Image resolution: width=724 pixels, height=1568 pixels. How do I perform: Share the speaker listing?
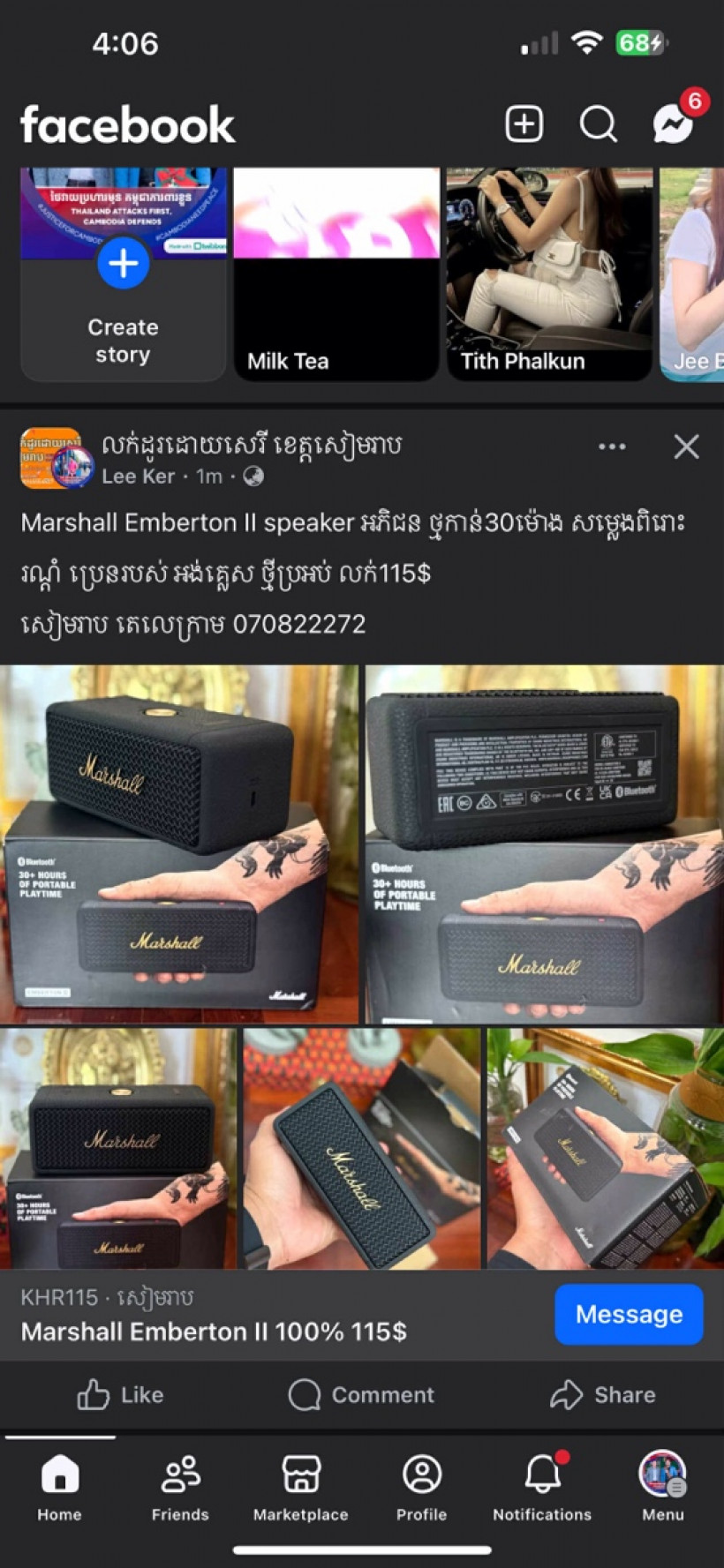(603, 1395)
